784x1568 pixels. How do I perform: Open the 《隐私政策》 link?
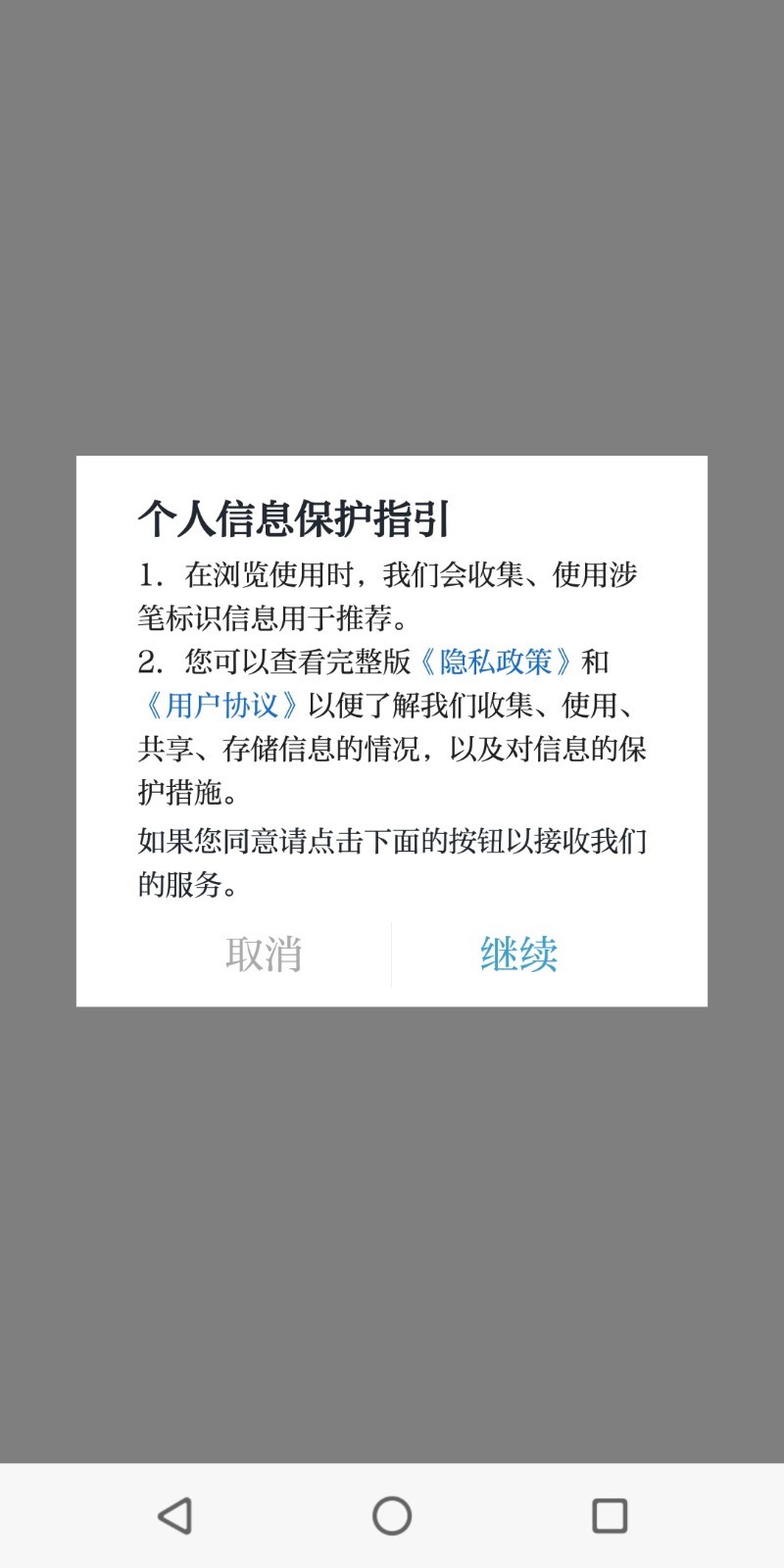pyautogui.click(x=496, y=661)
